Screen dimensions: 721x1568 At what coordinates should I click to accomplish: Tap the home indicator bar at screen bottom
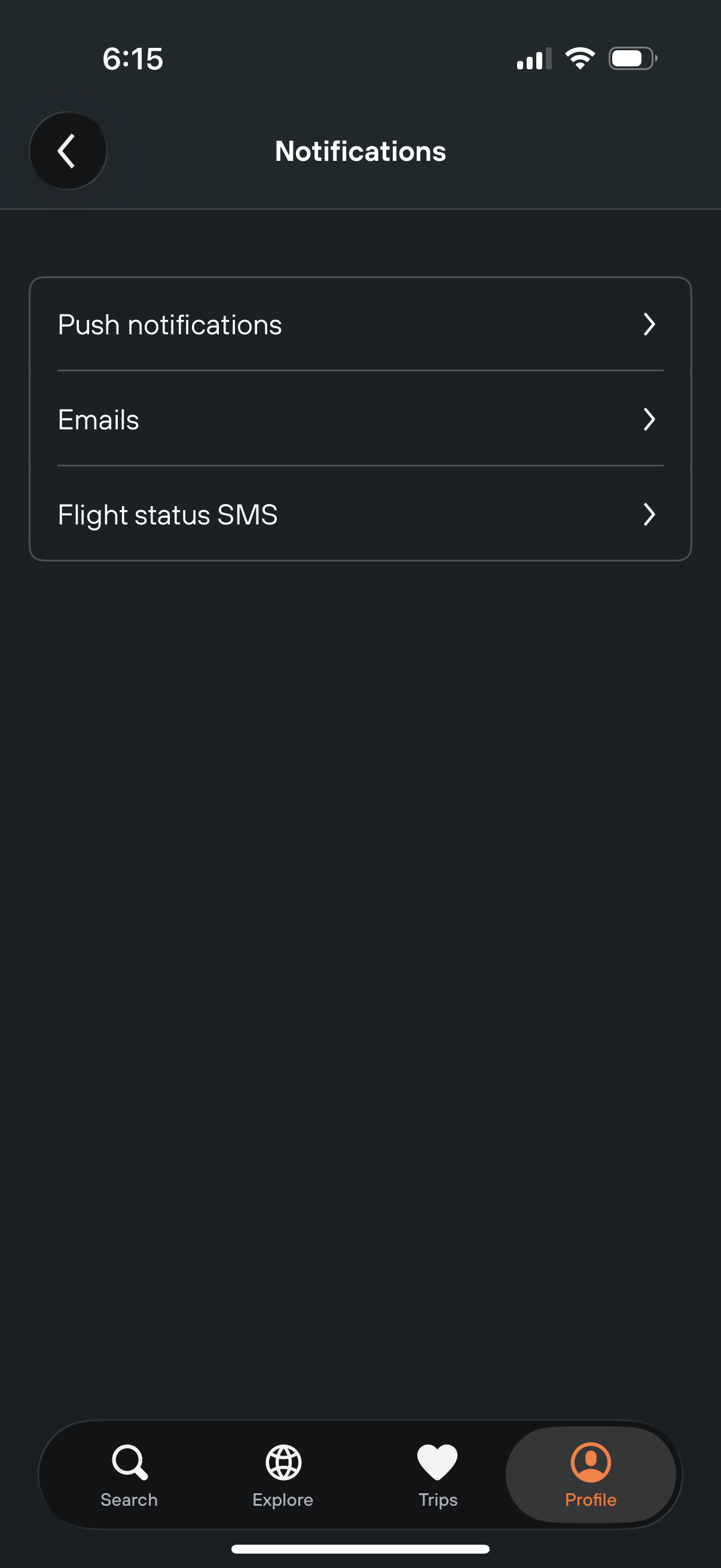tap(360, 1549)
